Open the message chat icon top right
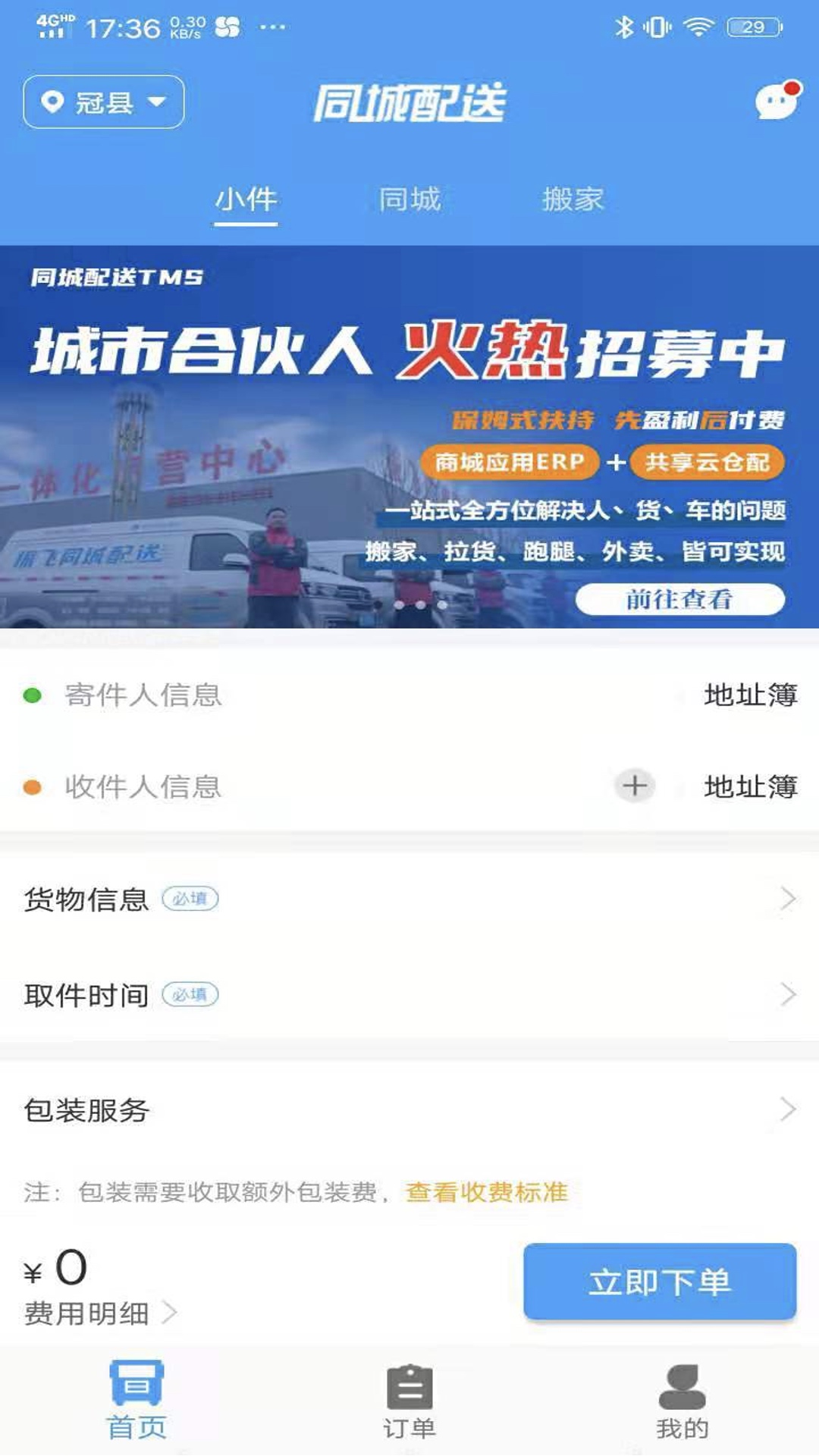The image size is (819, 1456). click(x=773, y=102)
